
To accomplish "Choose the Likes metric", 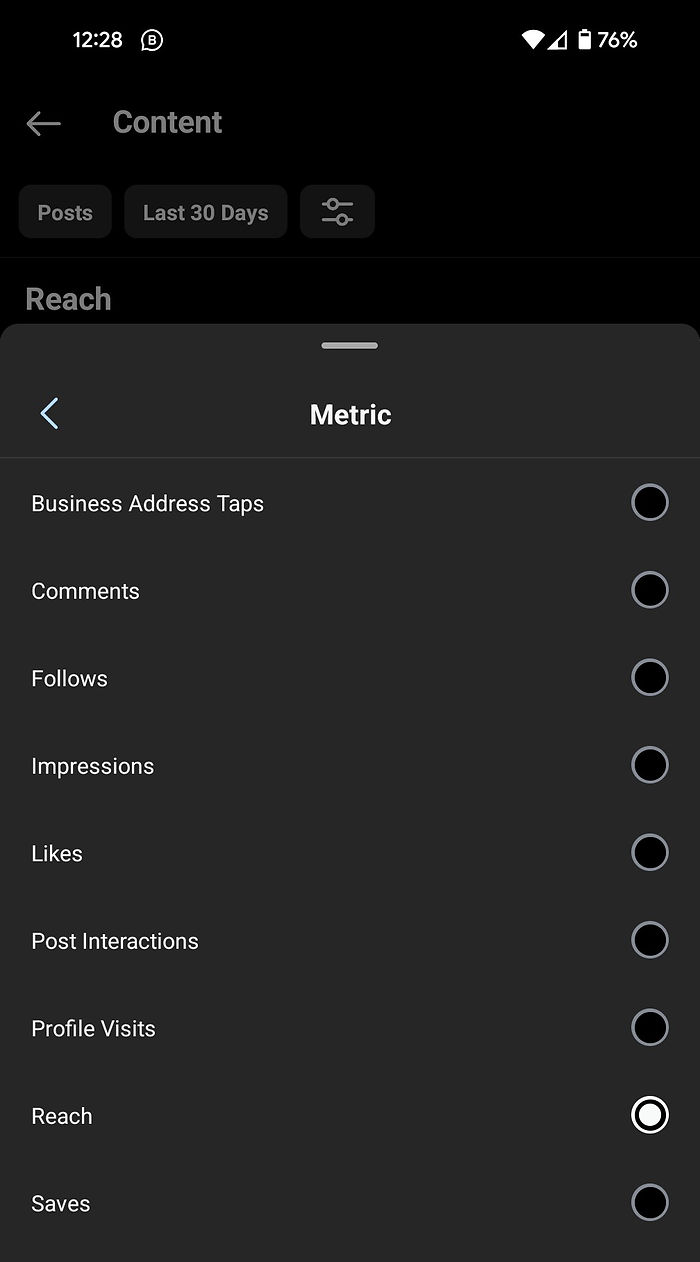I will point(649,853).
